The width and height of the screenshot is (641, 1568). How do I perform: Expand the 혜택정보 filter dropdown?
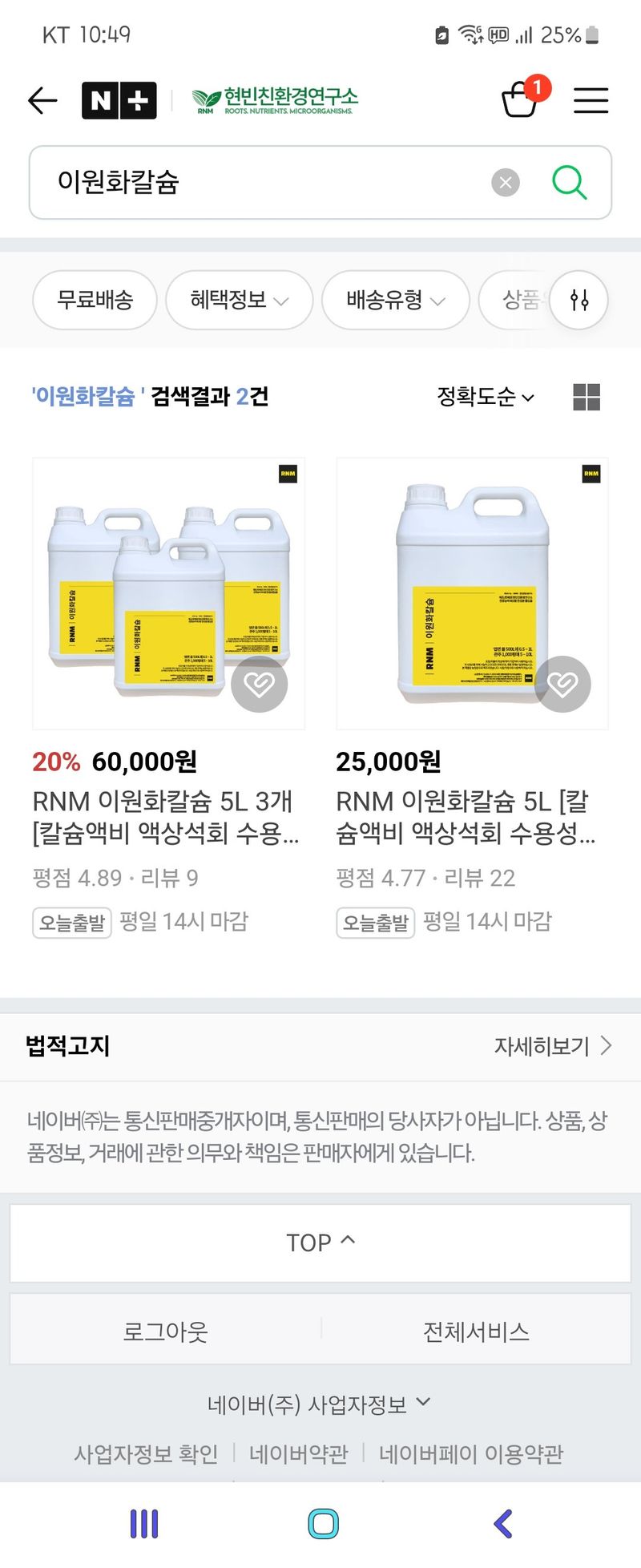(x=239, y=301)
